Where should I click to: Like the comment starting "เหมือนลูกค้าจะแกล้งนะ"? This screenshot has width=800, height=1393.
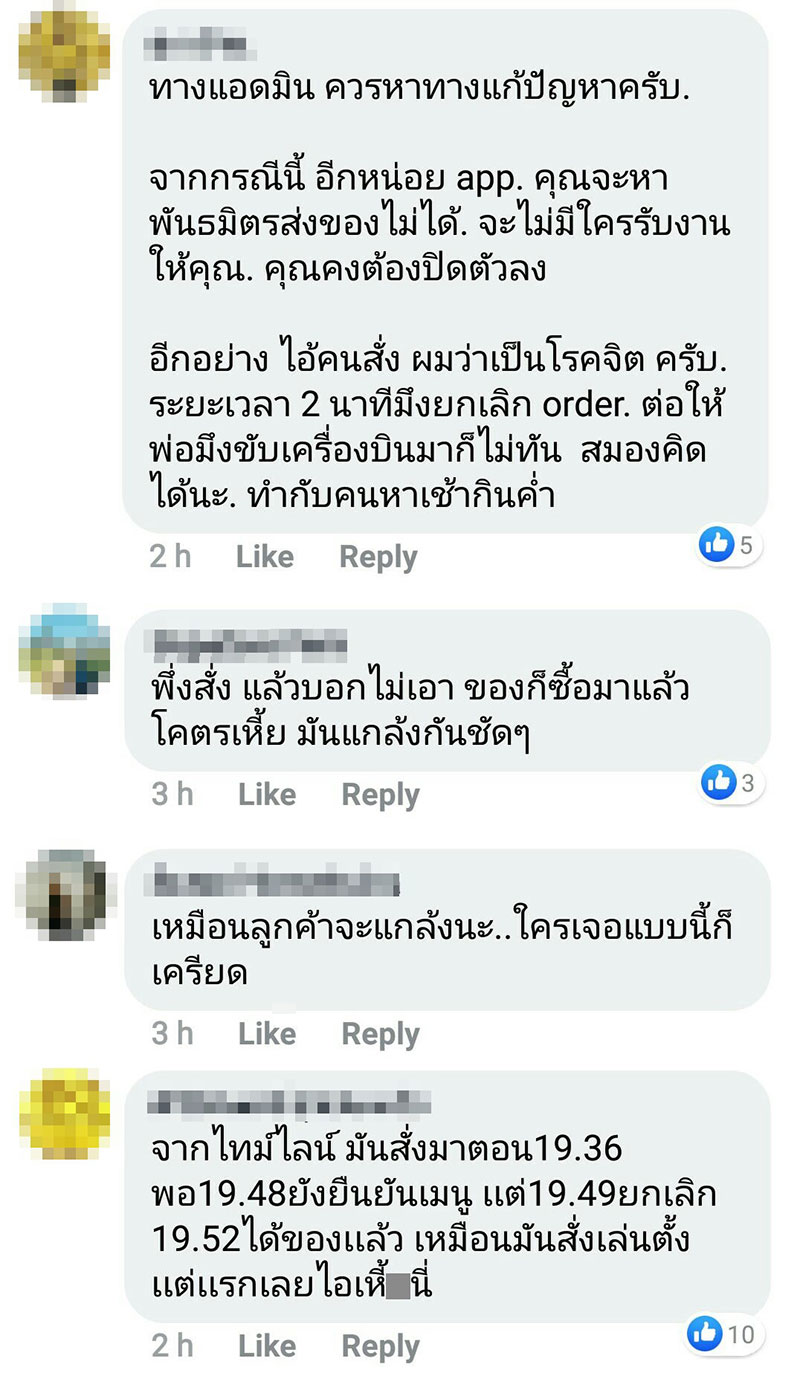pyautogui.click(x=267, y=1033)
